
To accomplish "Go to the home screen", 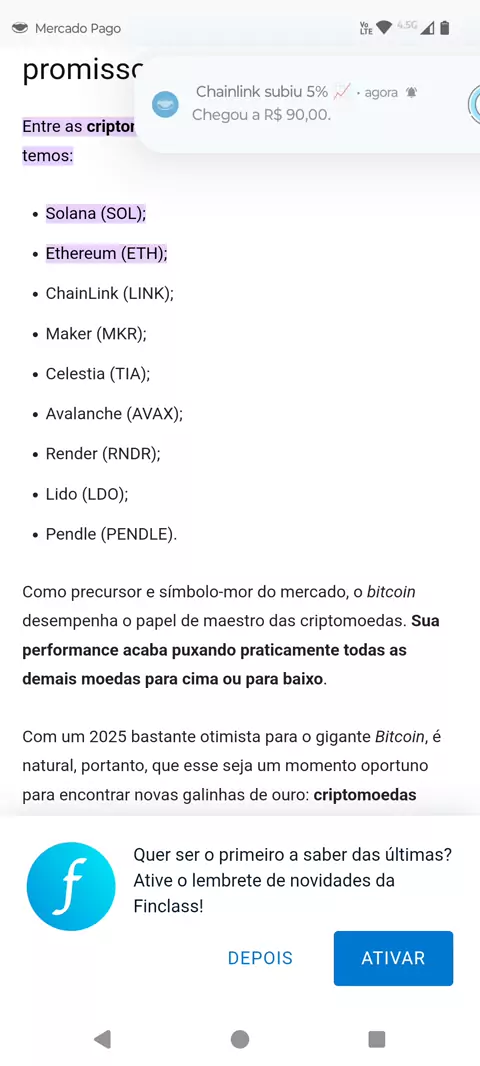I will 240,1038.
